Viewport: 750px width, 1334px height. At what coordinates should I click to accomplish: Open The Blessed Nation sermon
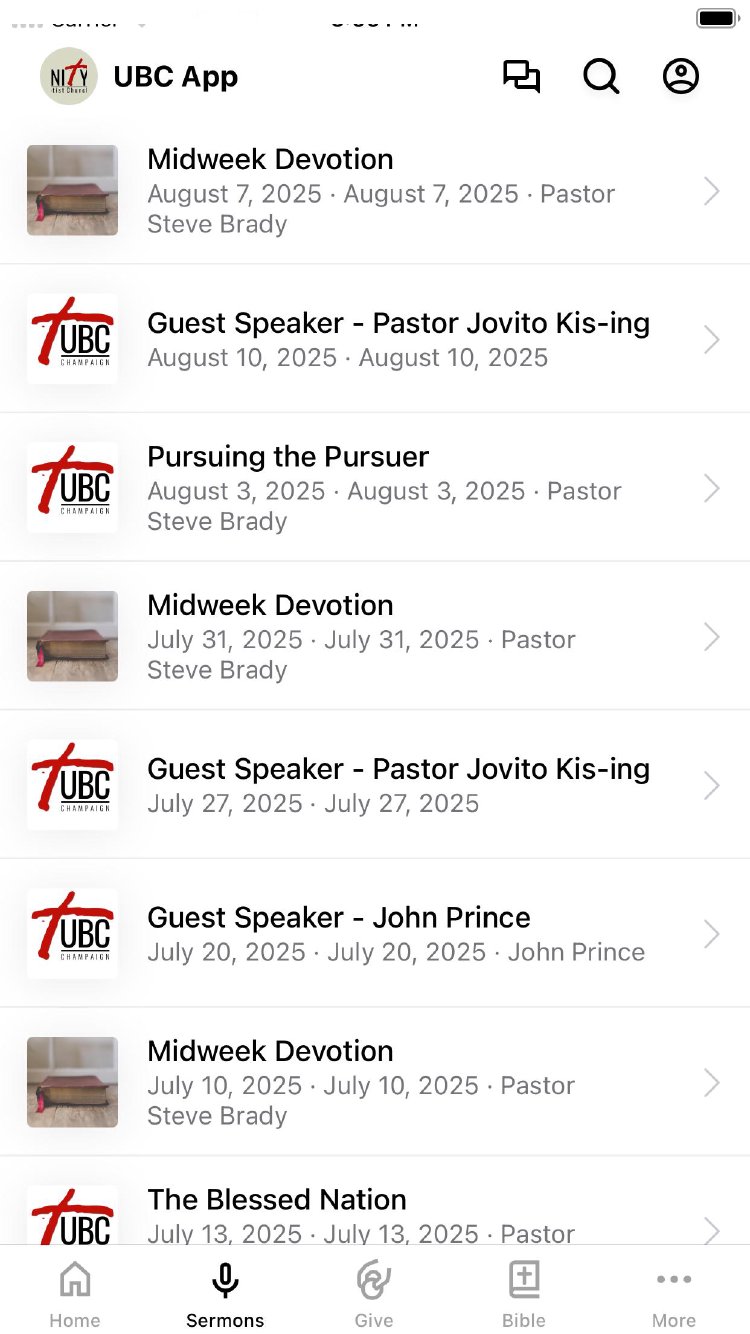point(375,1212)
